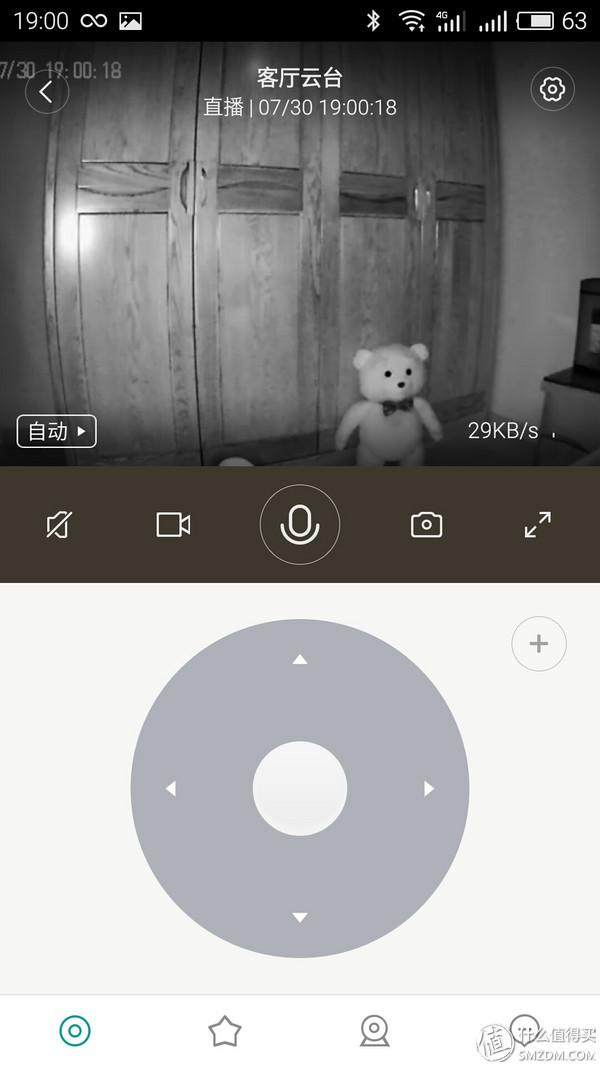Take a snapshot with the camera icon
Screen dimensions: 600x1067
(x=427, y=524)
